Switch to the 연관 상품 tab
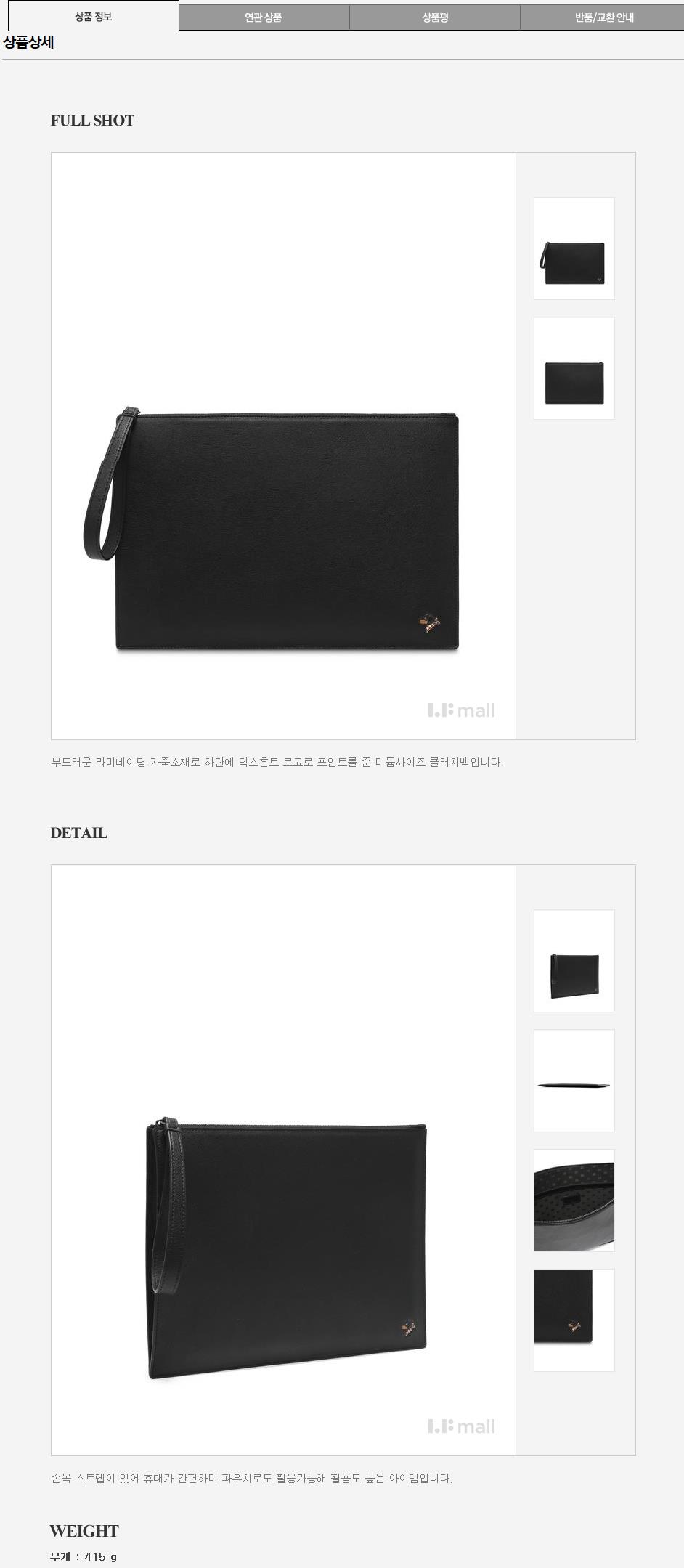 pos(264,17)
